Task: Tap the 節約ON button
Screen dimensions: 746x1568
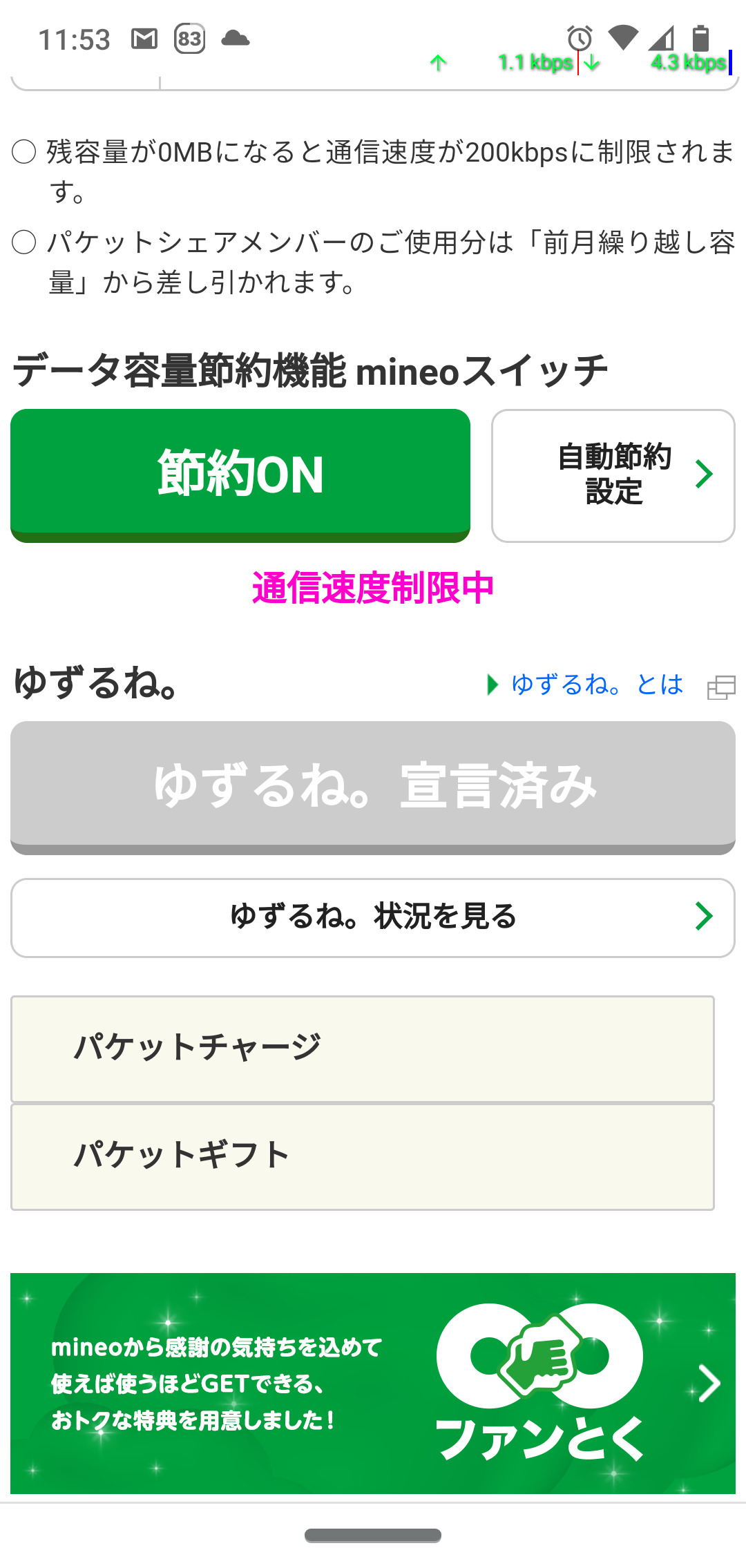Action: [240, 475]
